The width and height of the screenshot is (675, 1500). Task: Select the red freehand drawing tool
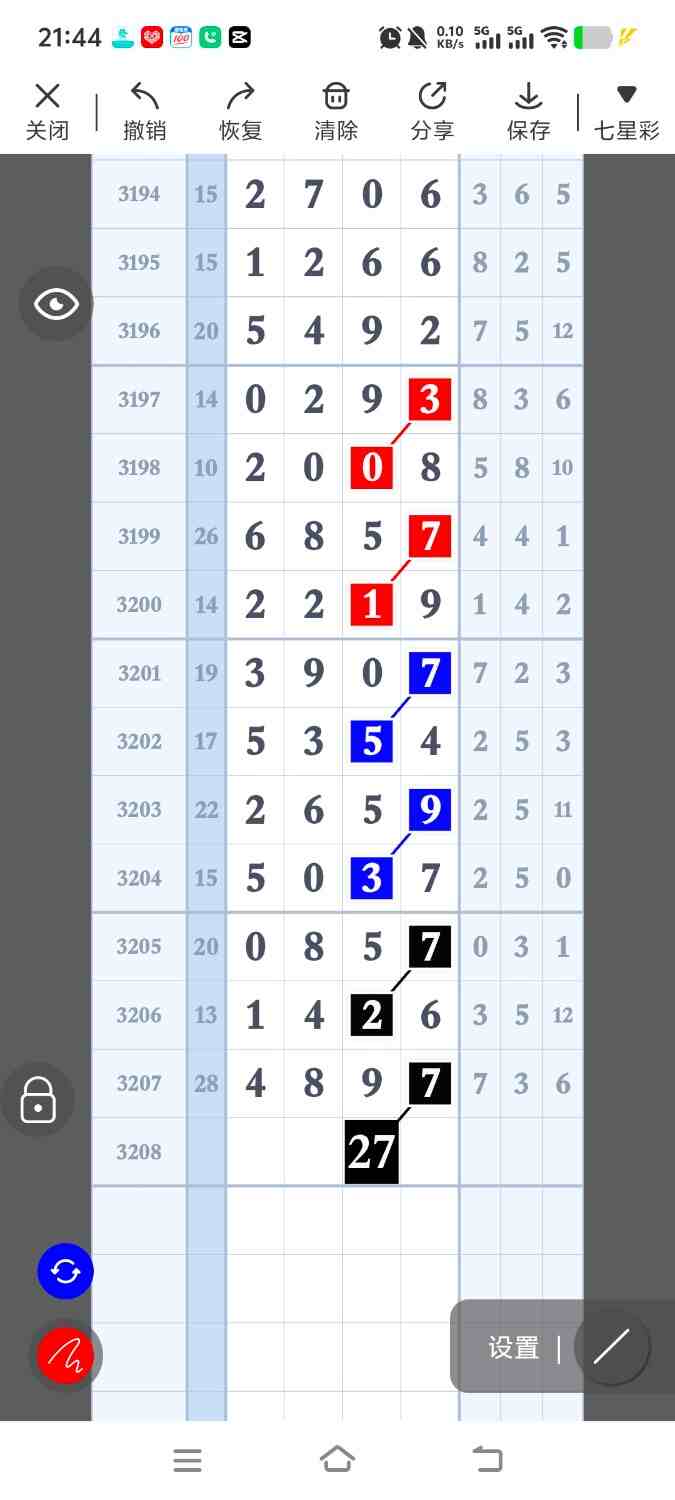[65, 1355]
